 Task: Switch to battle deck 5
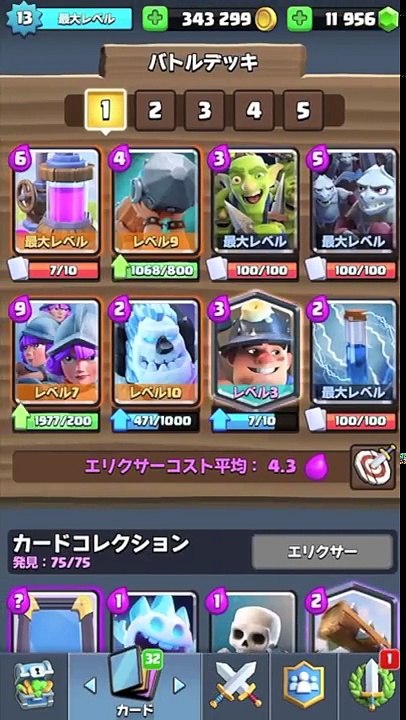[303, 110]
